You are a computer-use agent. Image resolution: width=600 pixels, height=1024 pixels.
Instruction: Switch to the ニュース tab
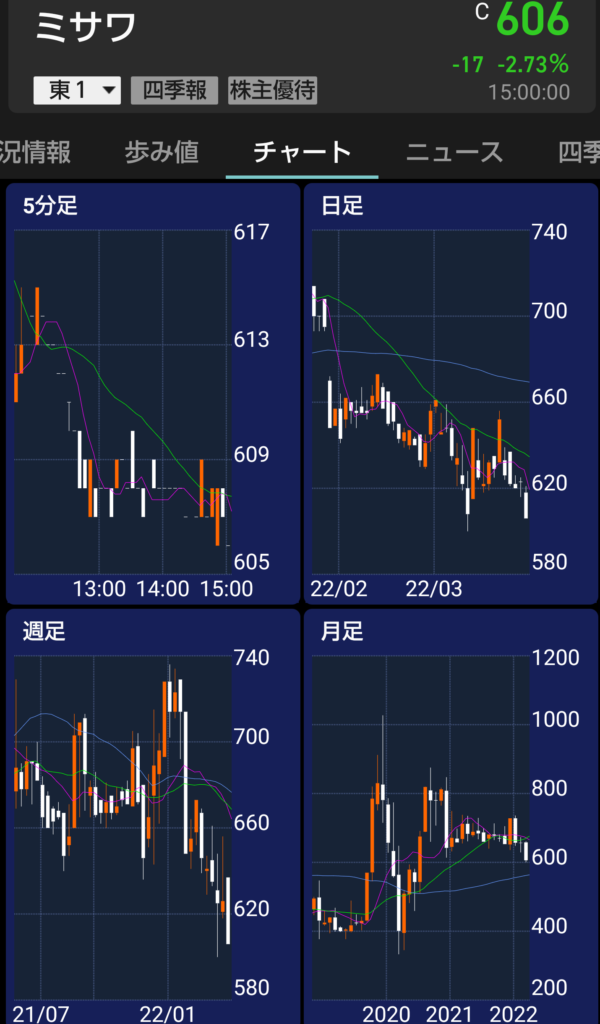[x=454, y=152]
